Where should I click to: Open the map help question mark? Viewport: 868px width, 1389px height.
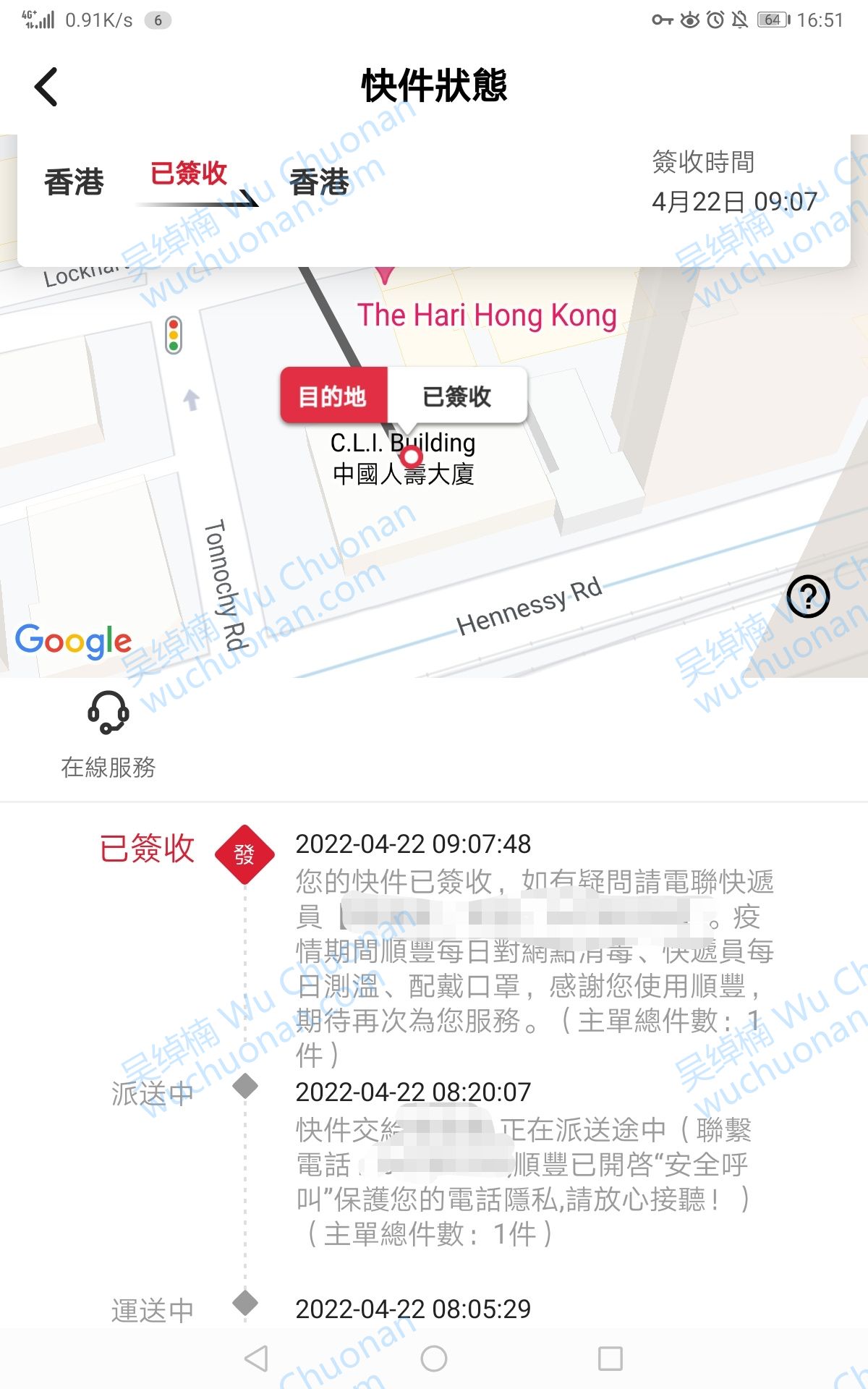coord(808,596)
